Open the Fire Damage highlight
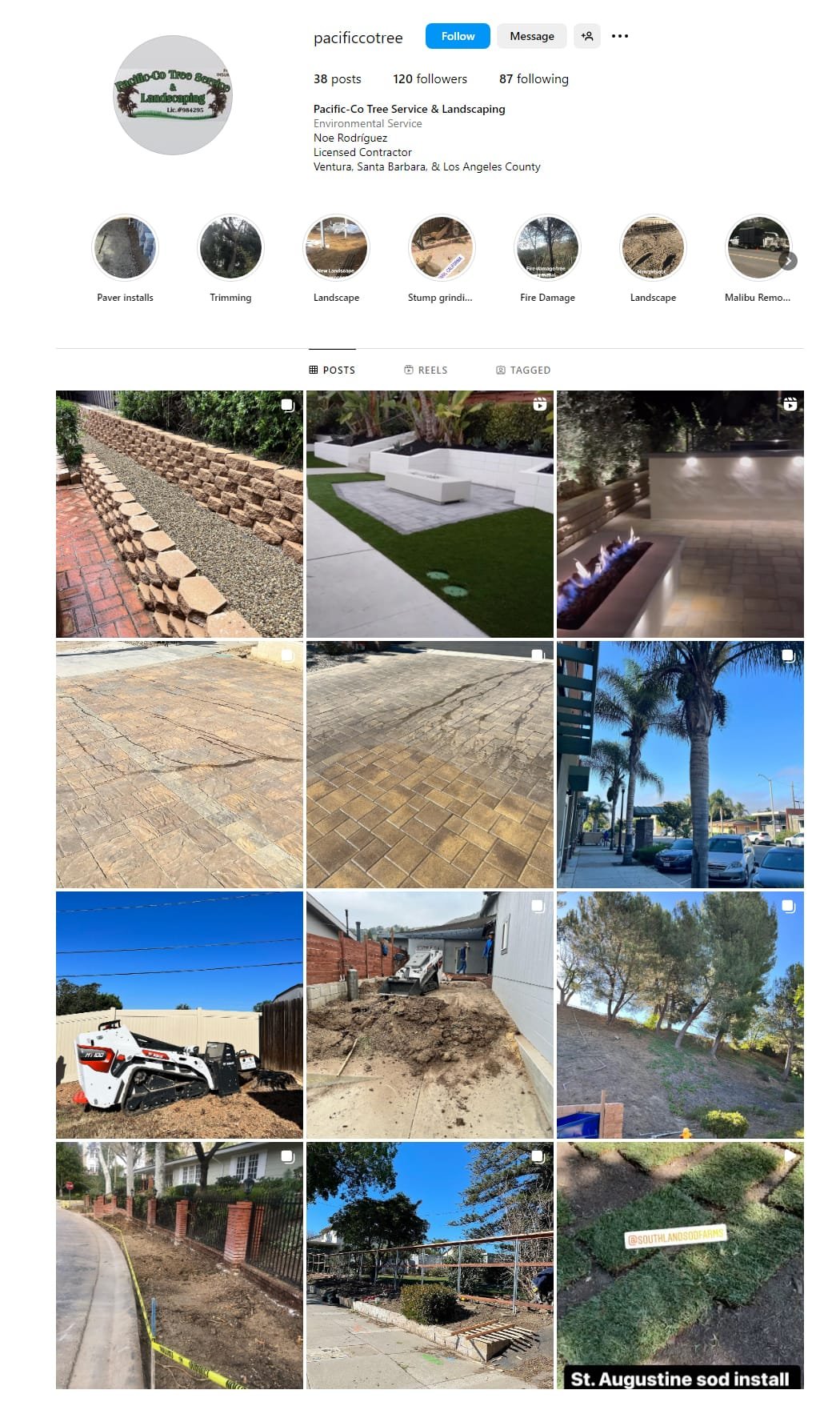Image resolution: width=840 pixels, height=1402 pixels. click(547, 247)
